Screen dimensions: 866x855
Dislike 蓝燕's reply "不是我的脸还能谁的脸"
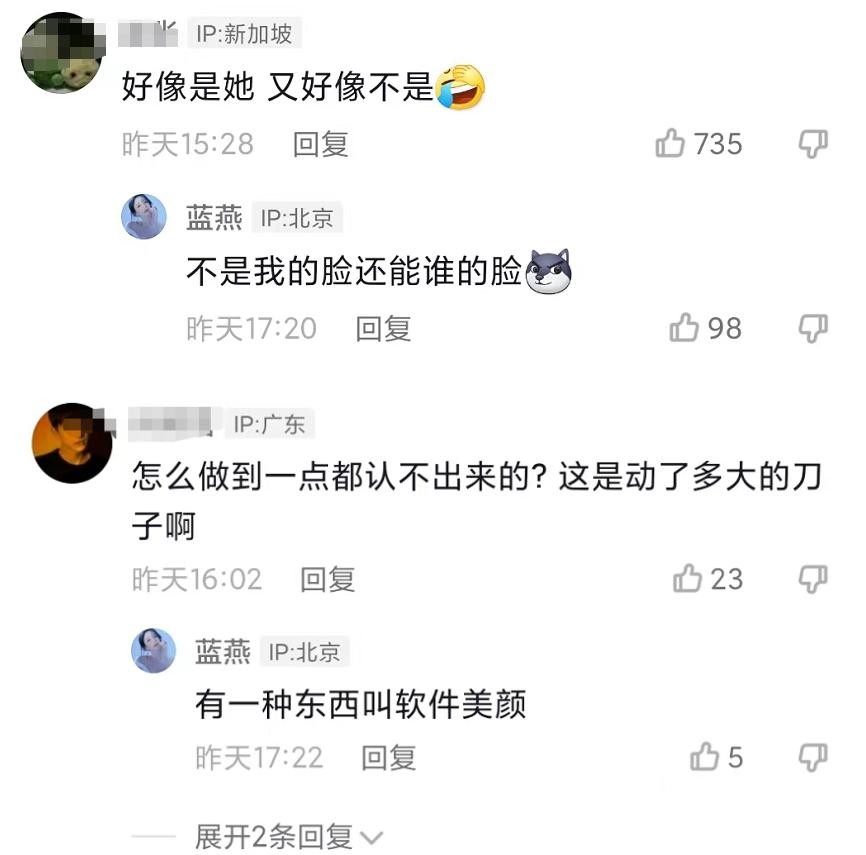(x=813, y=328)
